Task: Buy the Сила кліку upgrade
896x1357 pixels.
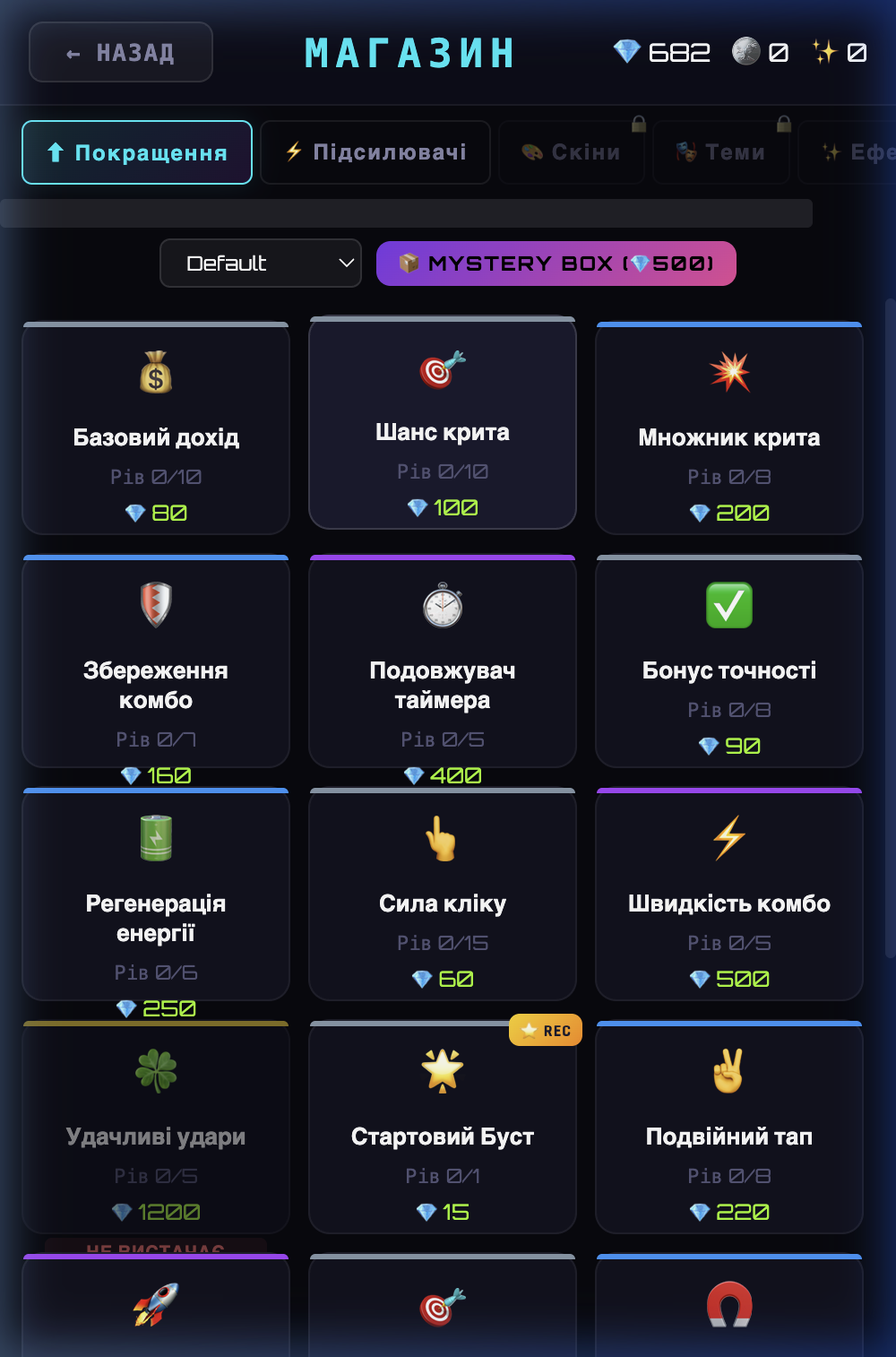Action: pos(443,895)
